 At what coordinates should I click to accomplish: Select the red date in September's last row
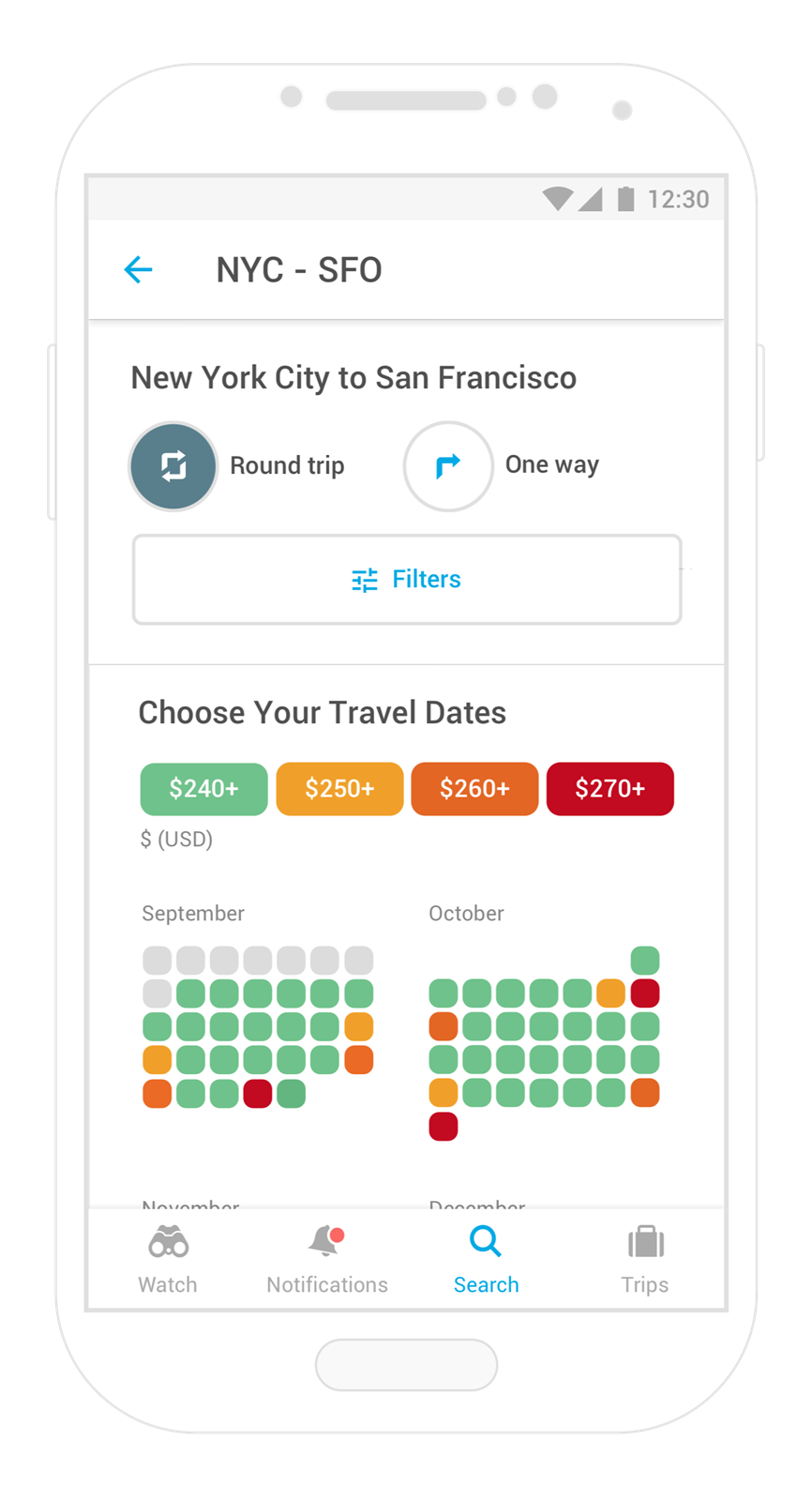(258, 1094)
